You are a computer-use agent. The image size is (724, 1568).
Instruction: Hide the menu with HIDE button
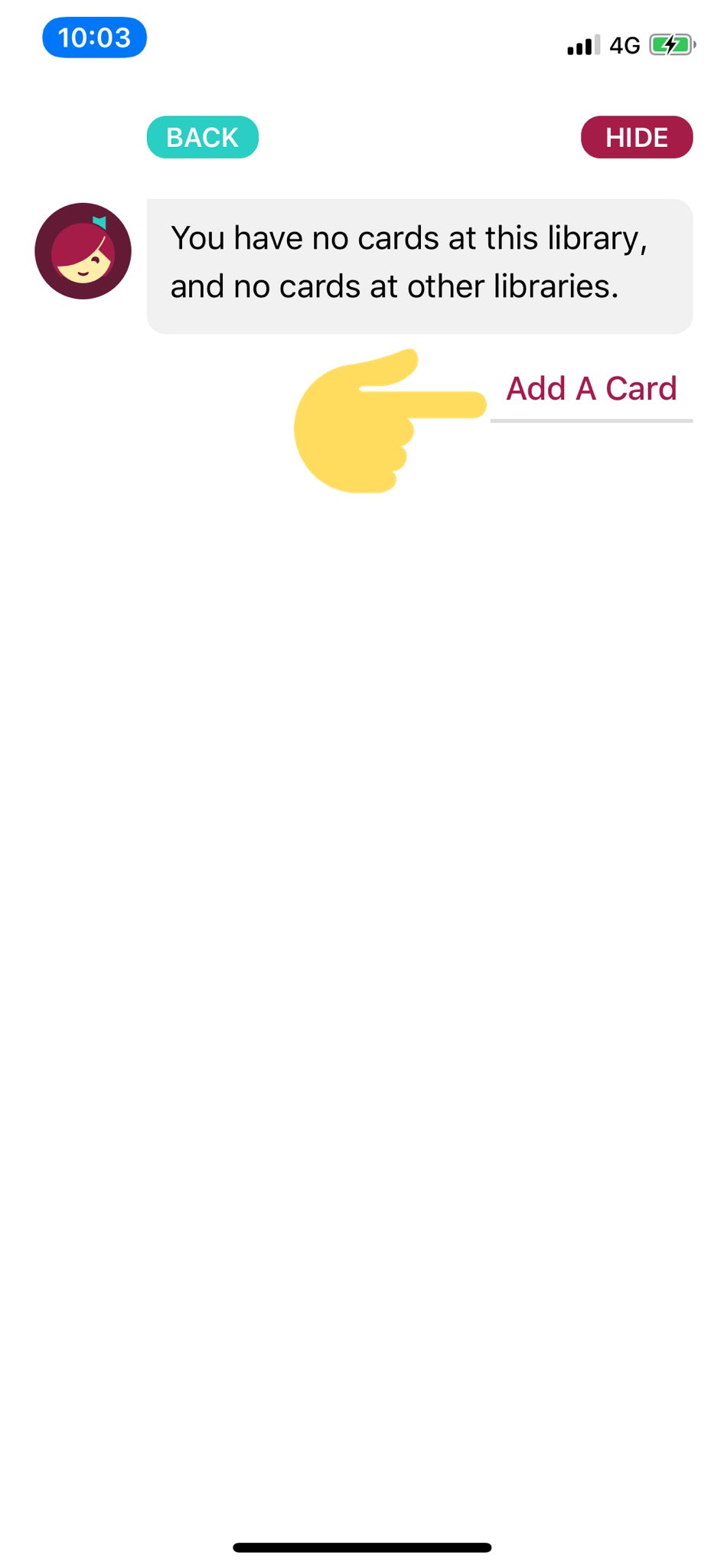pos(636,138)
